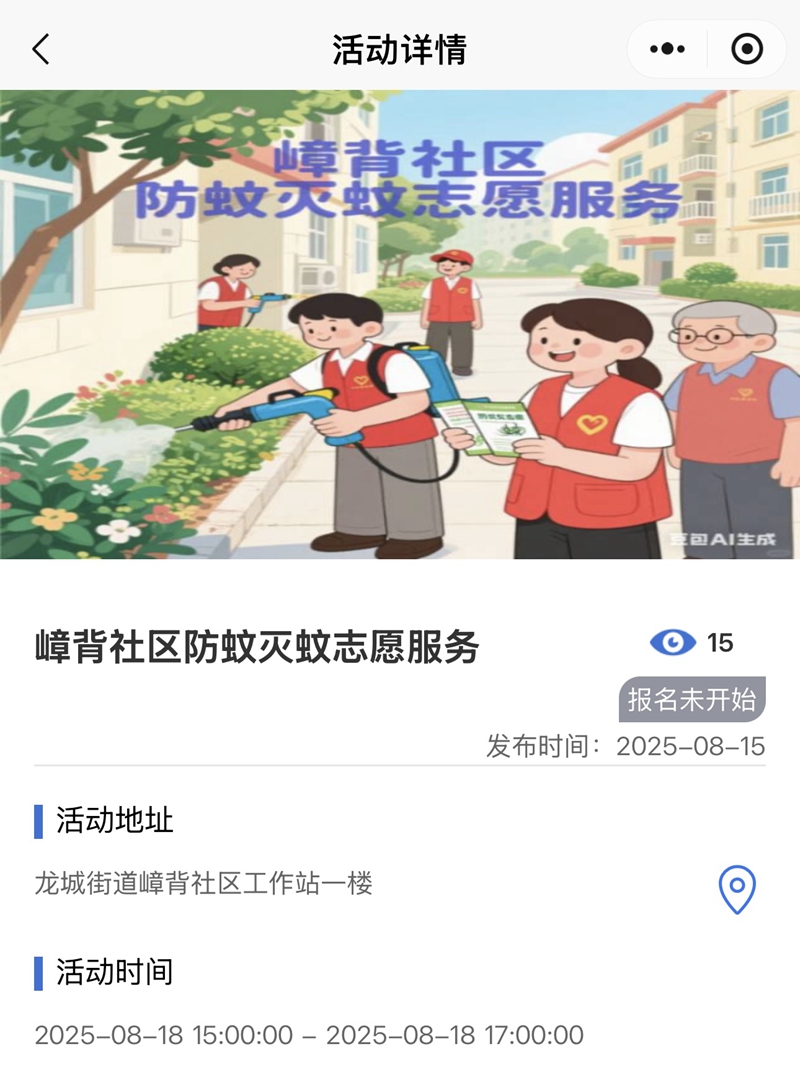View the activity banner image

(400, 325)
